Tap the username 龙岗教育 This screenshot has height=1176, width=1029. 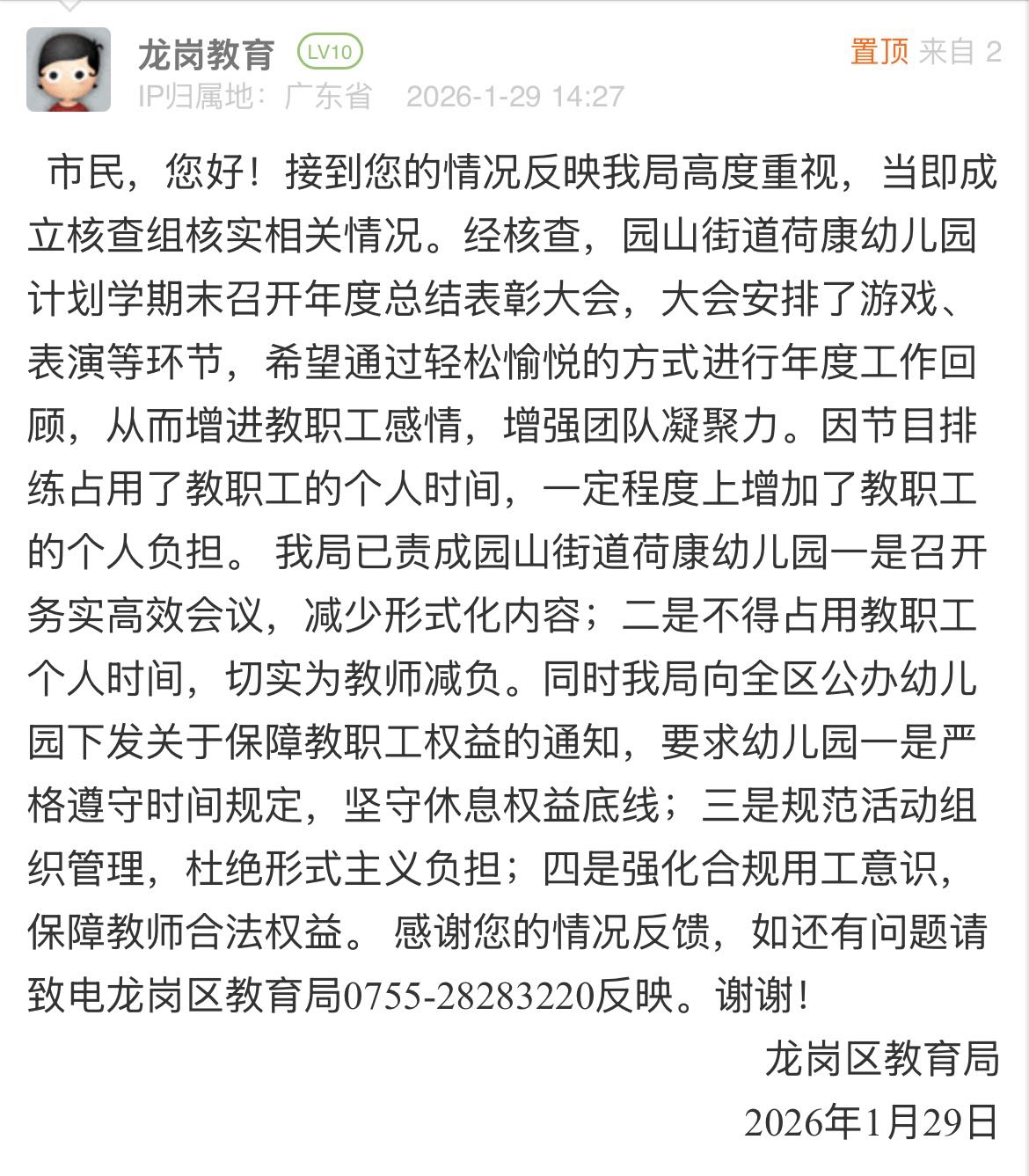tap(207, 55)
